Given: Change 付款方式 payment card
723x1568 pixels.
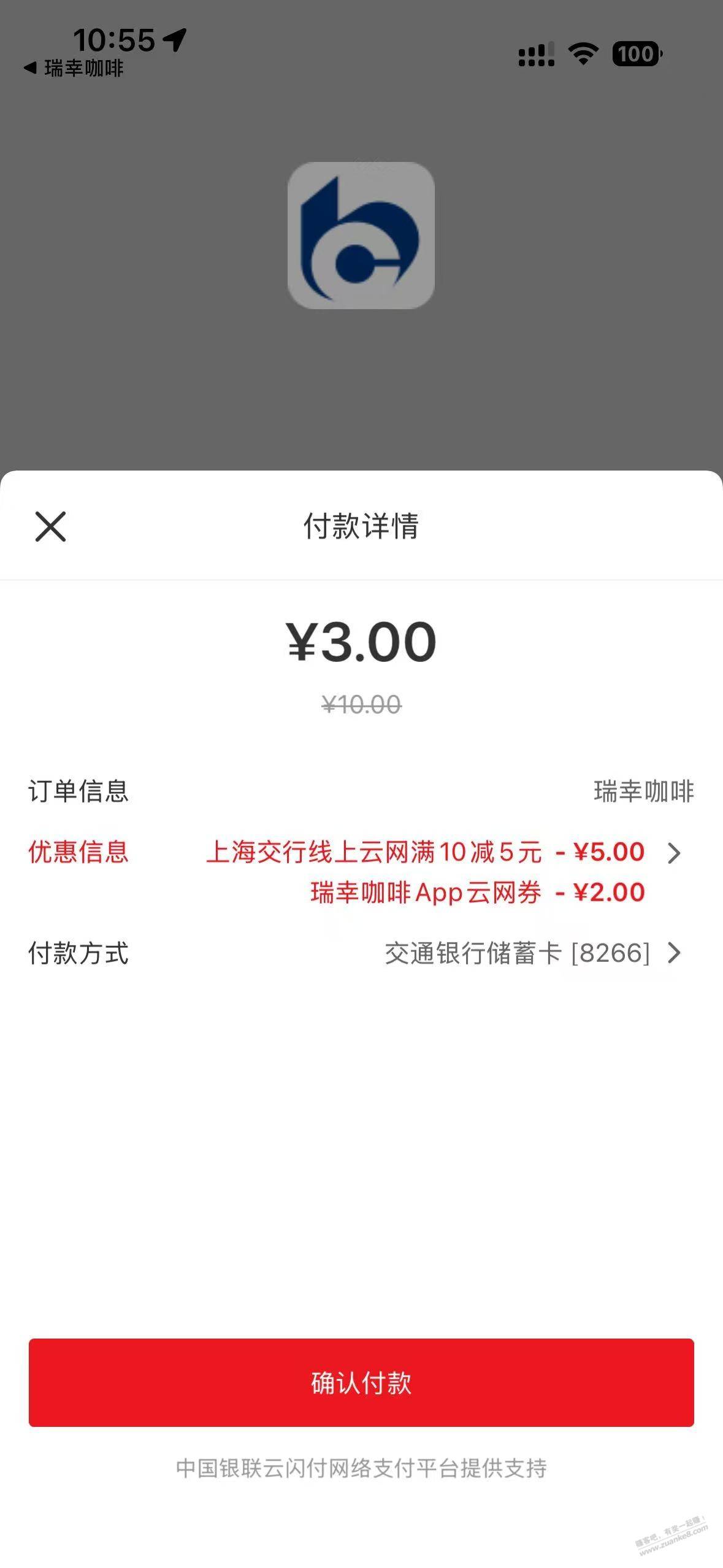Looking at the screenshot, I should pos(673,953).
